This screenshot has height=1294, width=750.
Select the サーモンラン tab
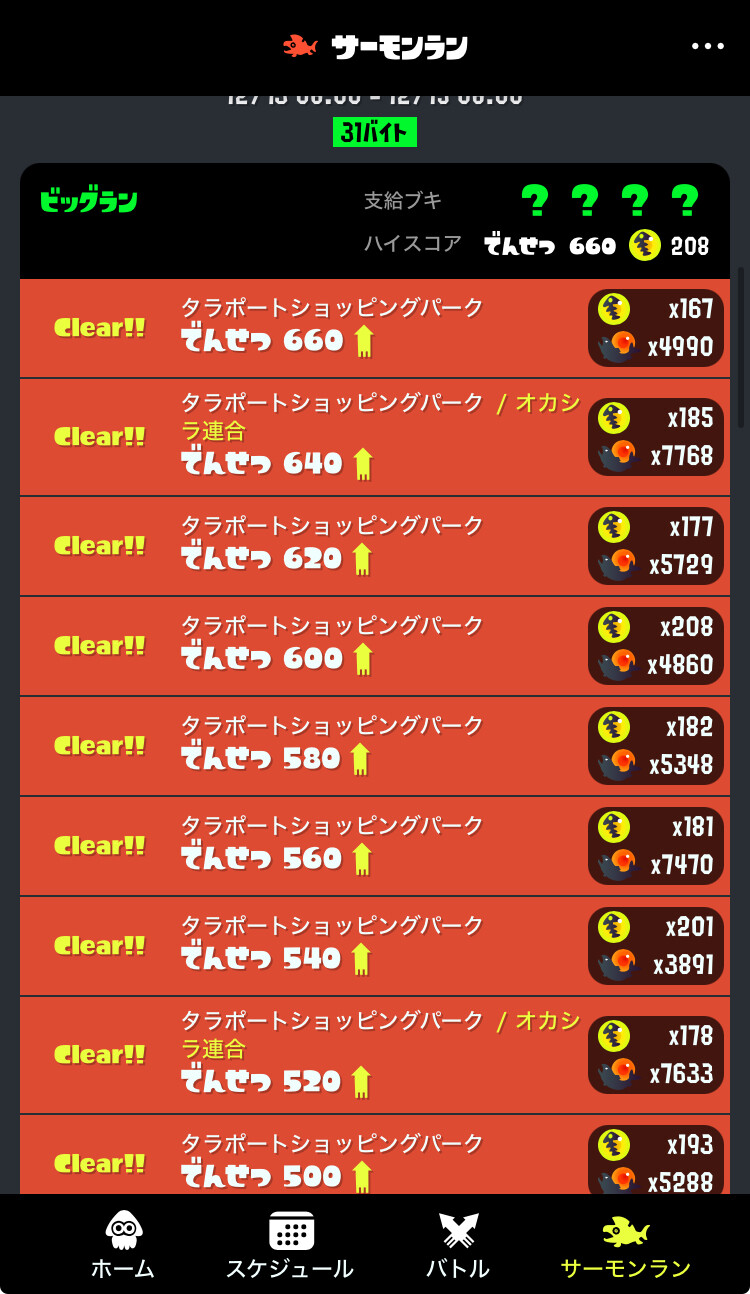pos(625,1244)
